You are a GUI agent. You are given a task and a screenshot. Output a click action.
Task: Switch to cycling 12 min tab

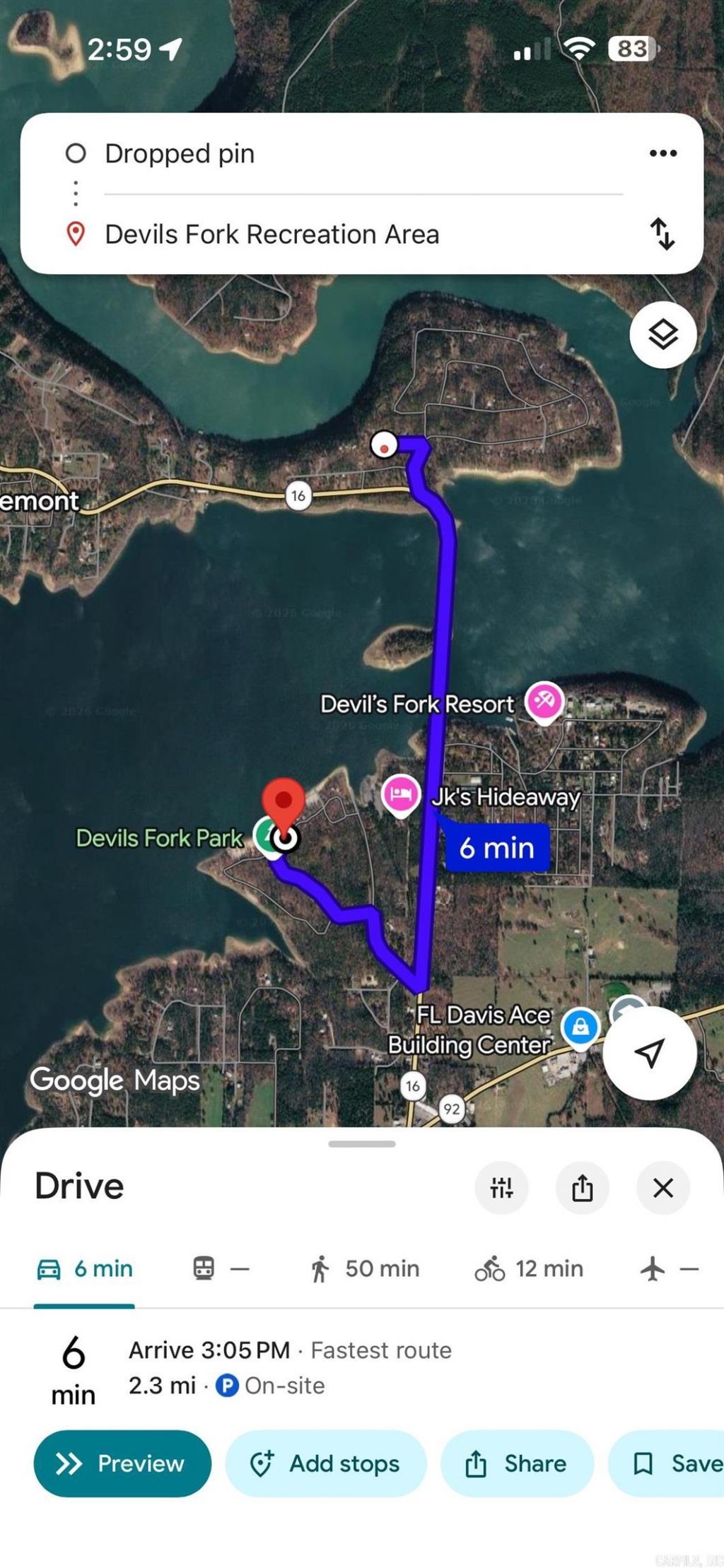tap(529, 1269)
